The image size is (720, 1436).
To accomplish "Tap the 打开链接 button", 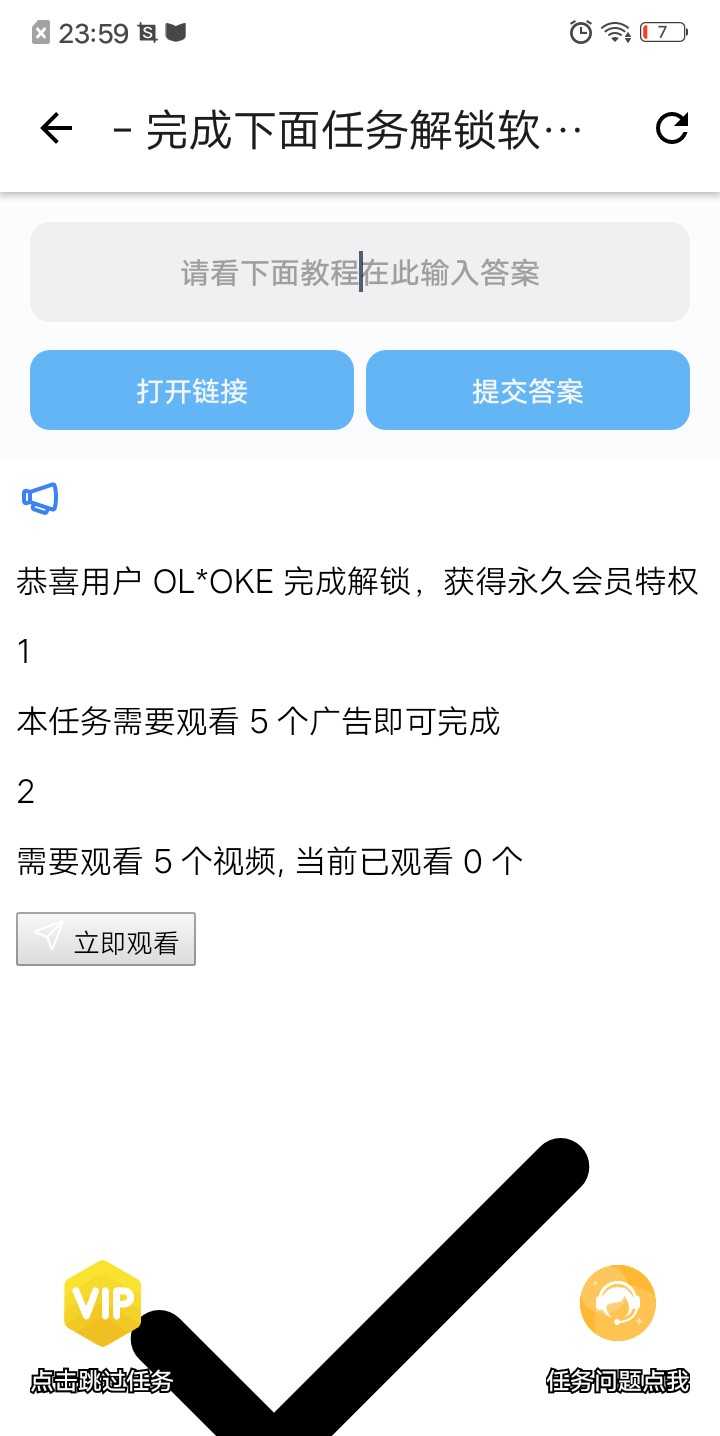I will pyautogui.click(x=192, y=390).
